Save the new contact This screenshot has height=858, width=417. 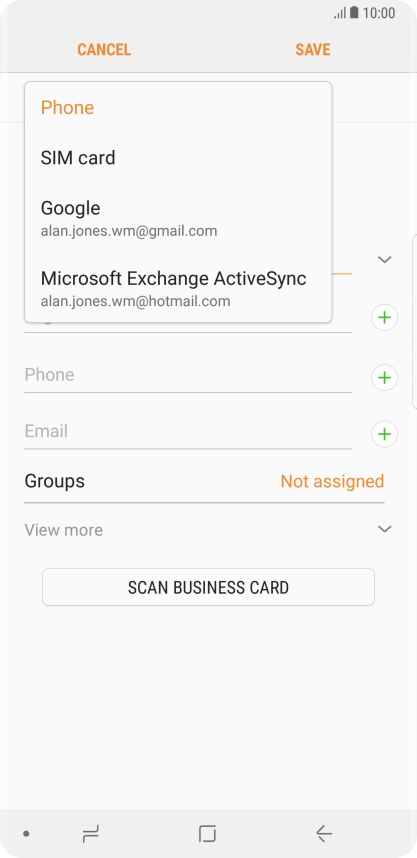(x=312, y=50)
